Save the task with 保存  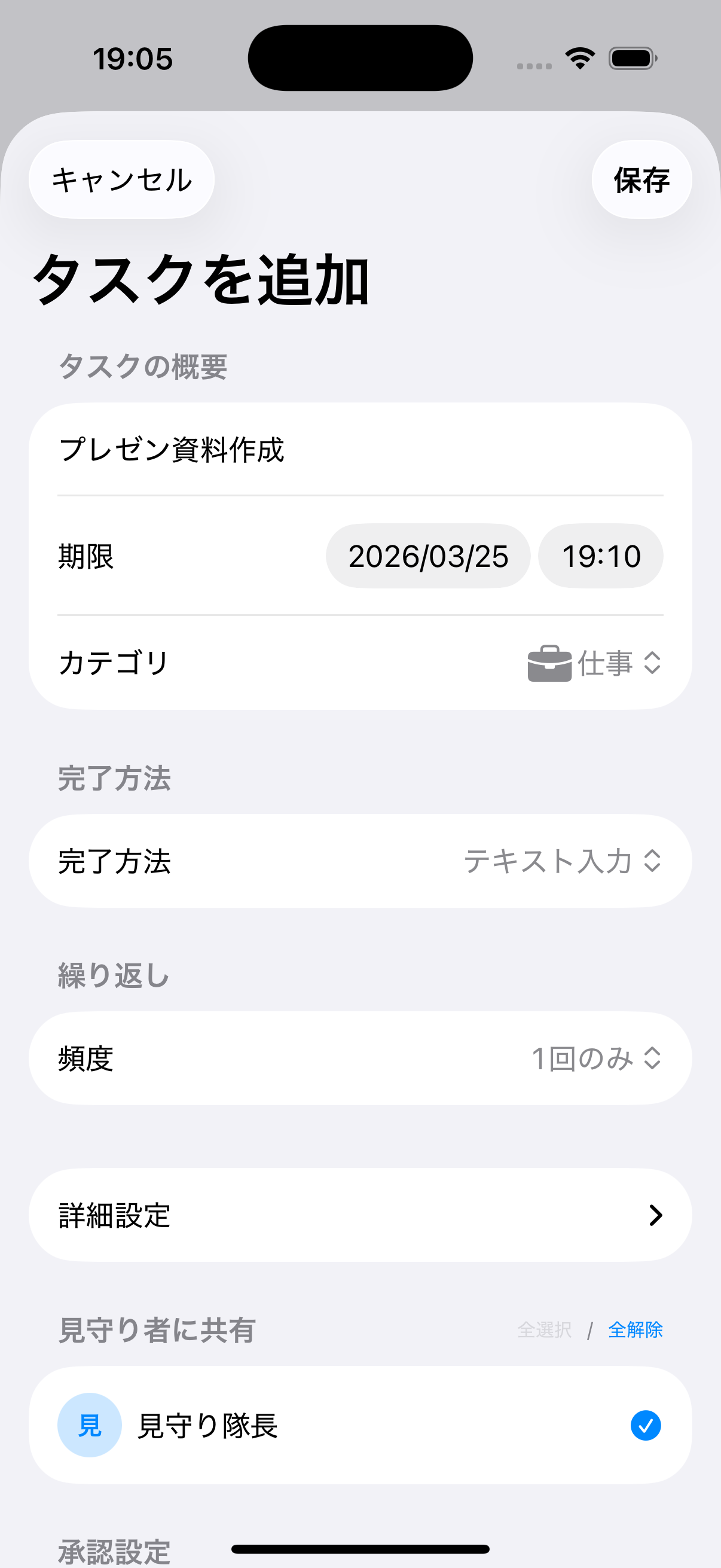tap(641, 179)
